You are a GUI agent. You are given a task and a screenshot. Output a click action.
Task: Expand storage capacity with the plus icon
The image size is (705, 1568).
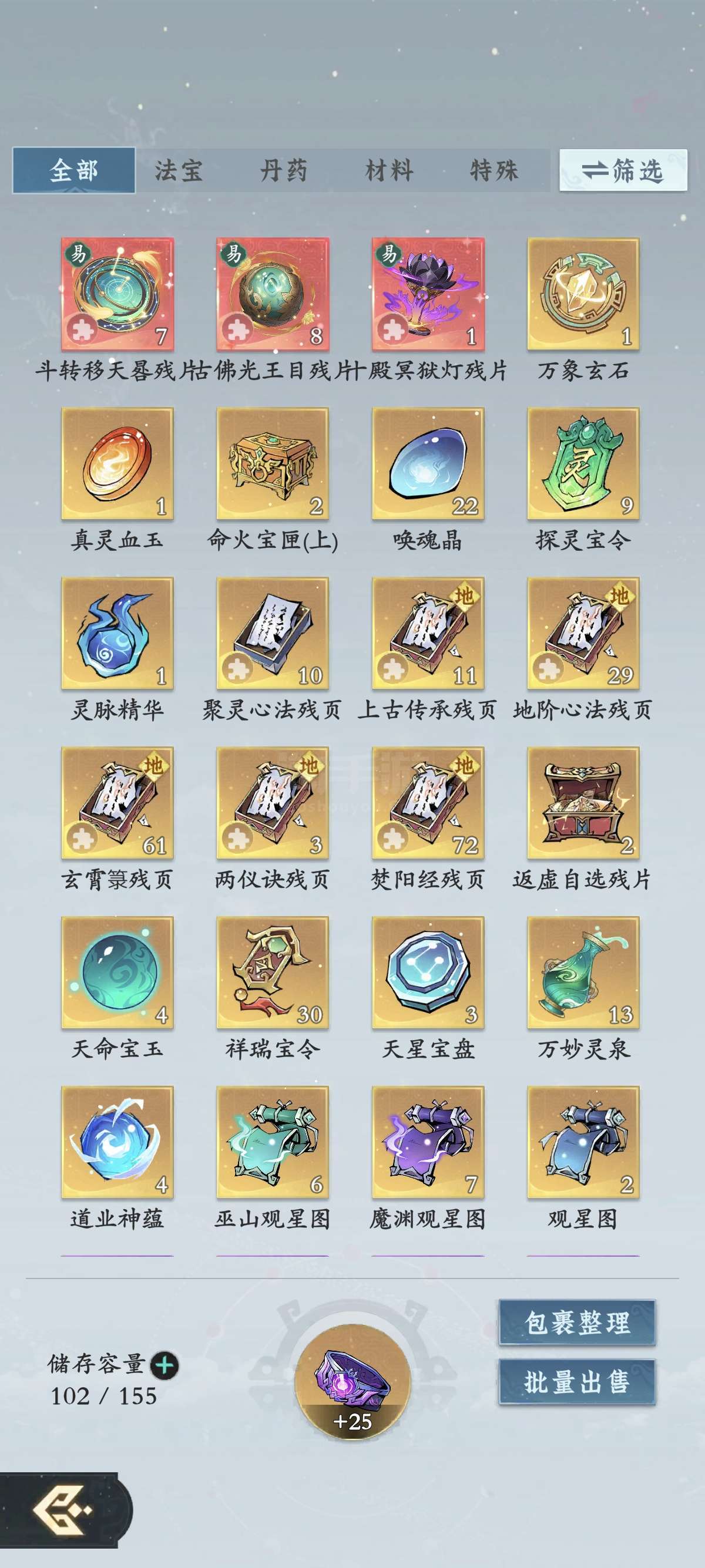[x=164, y=1365]
